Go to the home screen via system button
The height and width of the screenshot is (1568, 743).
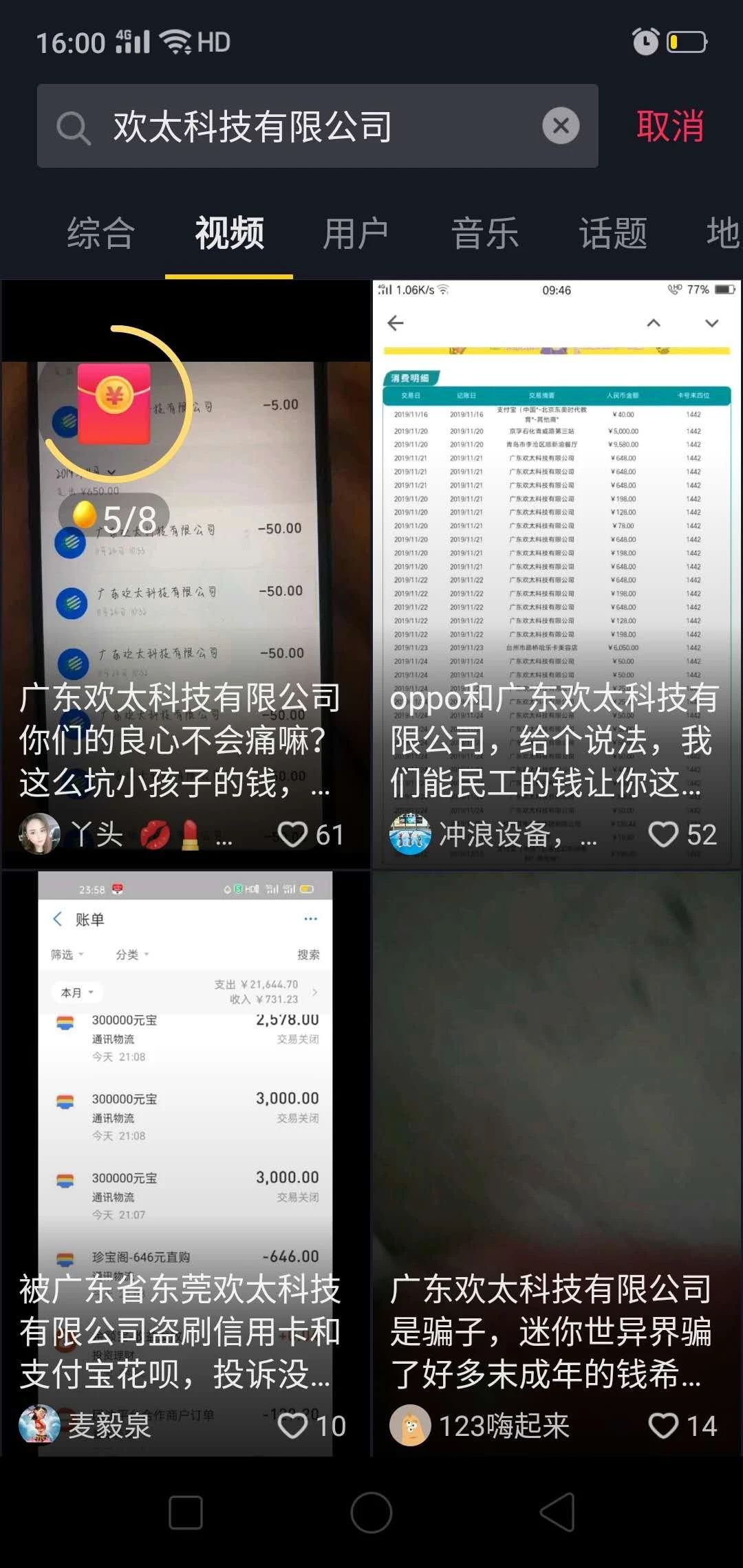tap(371, 1512)
